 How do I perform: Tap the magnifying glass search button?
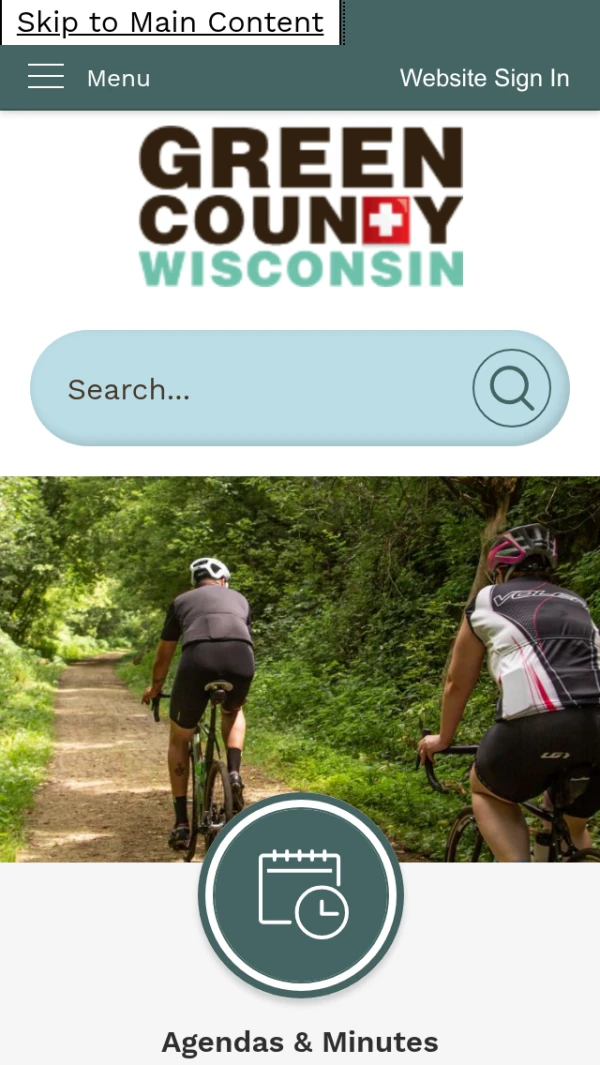click(511, 388)
